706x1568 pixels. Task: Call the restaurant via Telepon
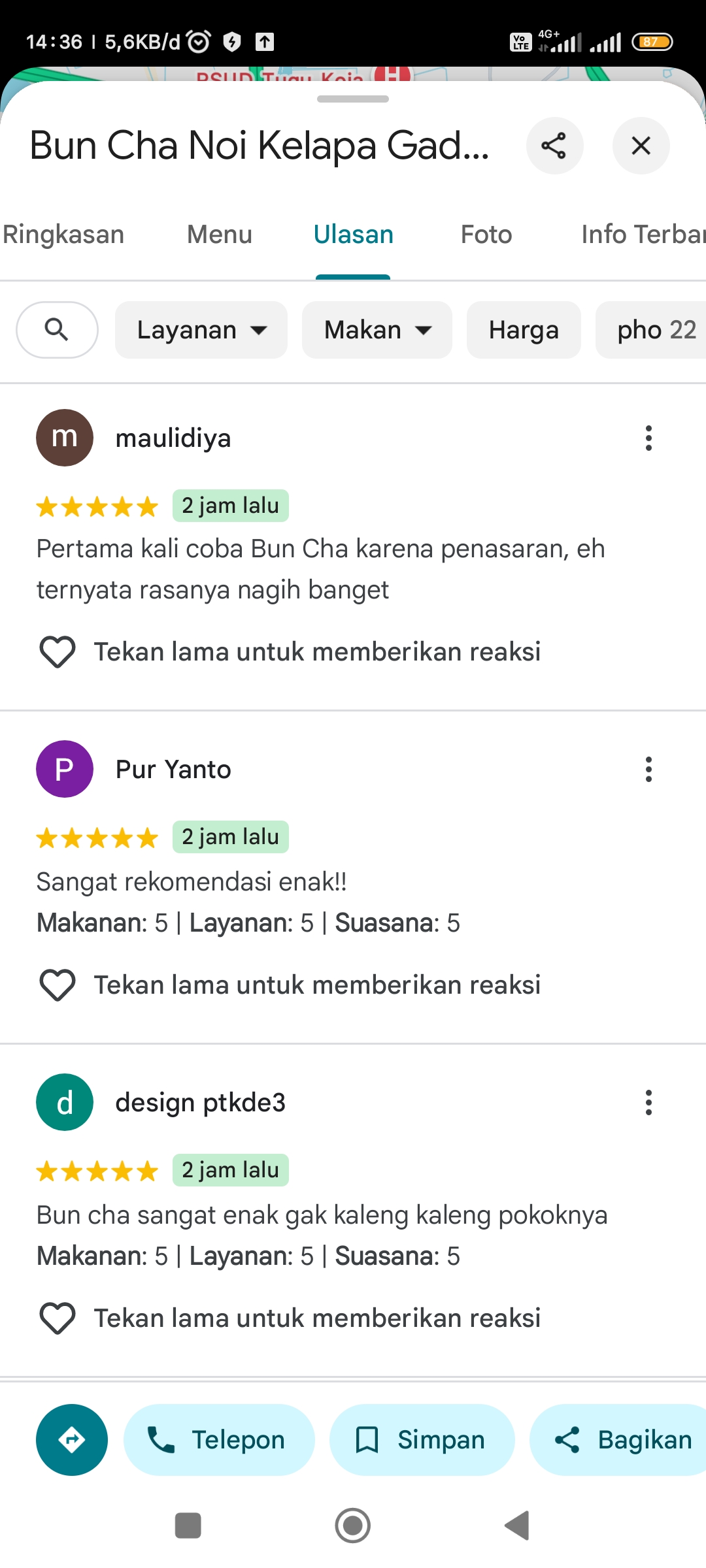click(x=219, y=1440)
